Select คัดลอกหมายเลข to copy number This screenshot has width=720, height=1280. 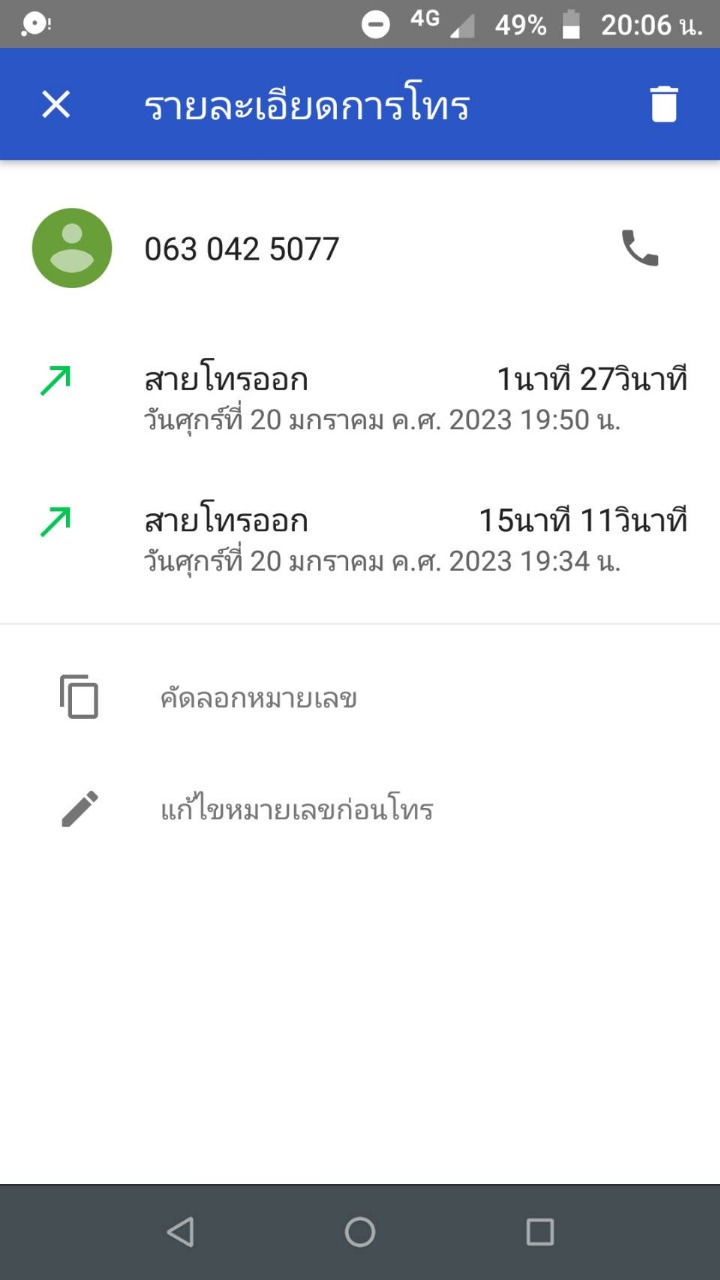pos(258,698)
